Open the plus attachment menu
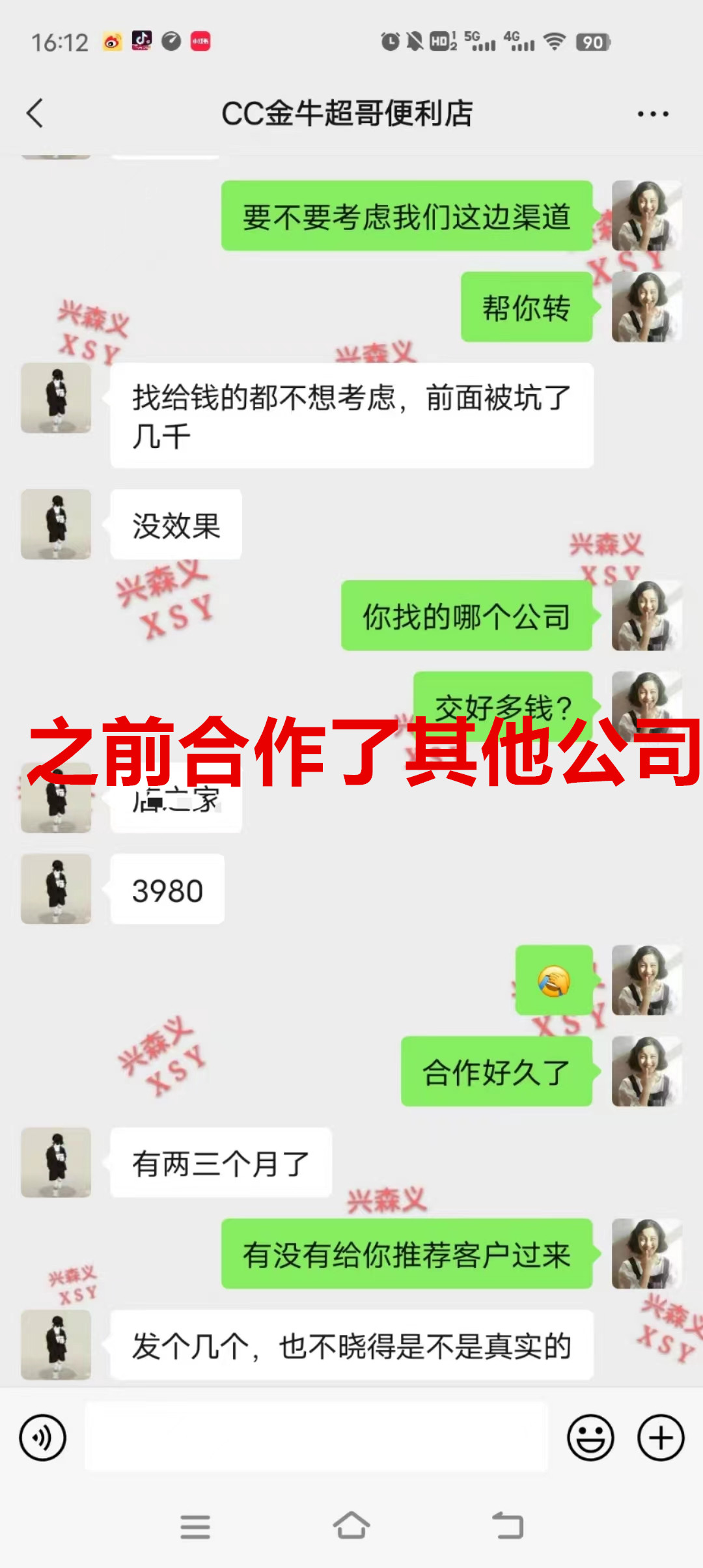The image size is (703, 1568). pyautogui.click(x=661, y=1437)
